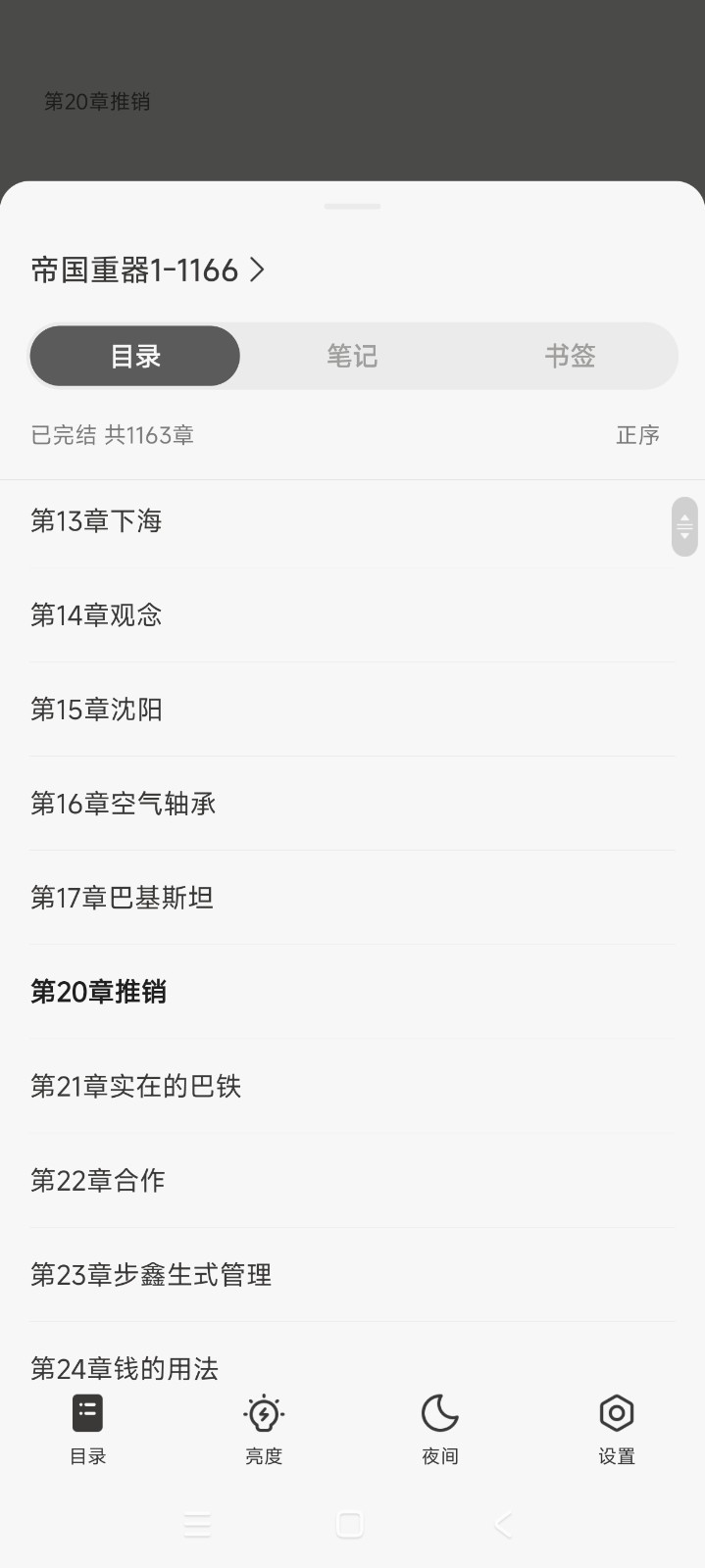Tap the 目录 button in bottom toolbar

pos(87,1428)
